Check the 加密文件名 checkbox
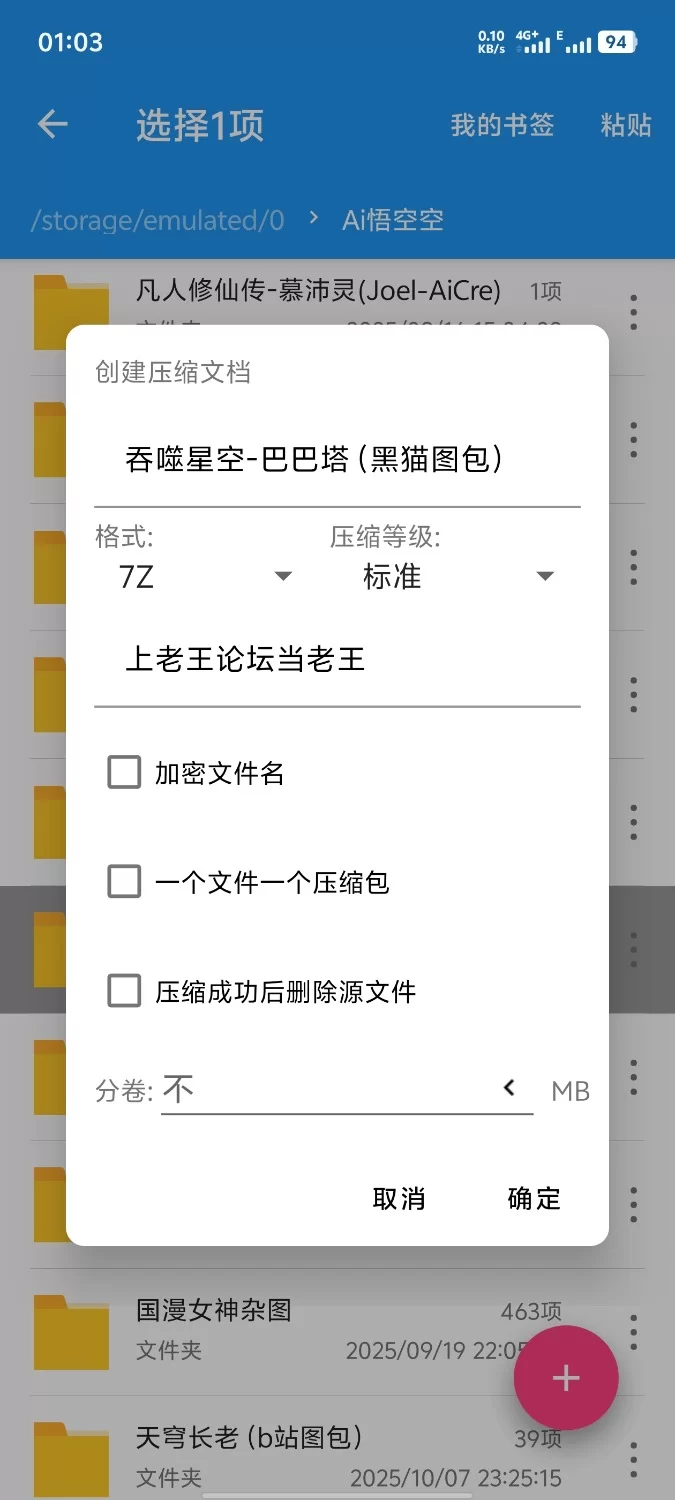This screenshot has height=1500, width=675. tap(124, 773)
